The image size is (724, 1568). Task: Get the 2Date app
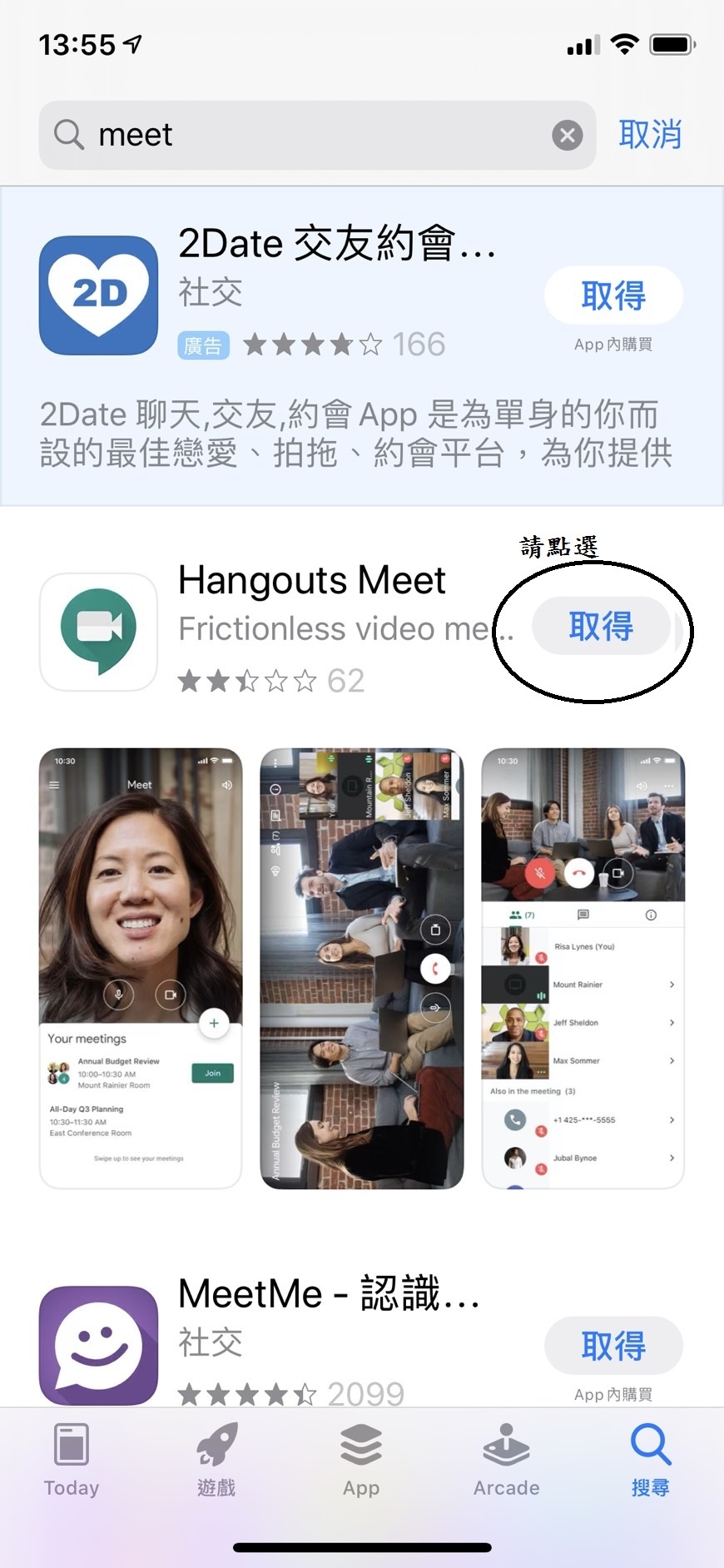(613, 295)
